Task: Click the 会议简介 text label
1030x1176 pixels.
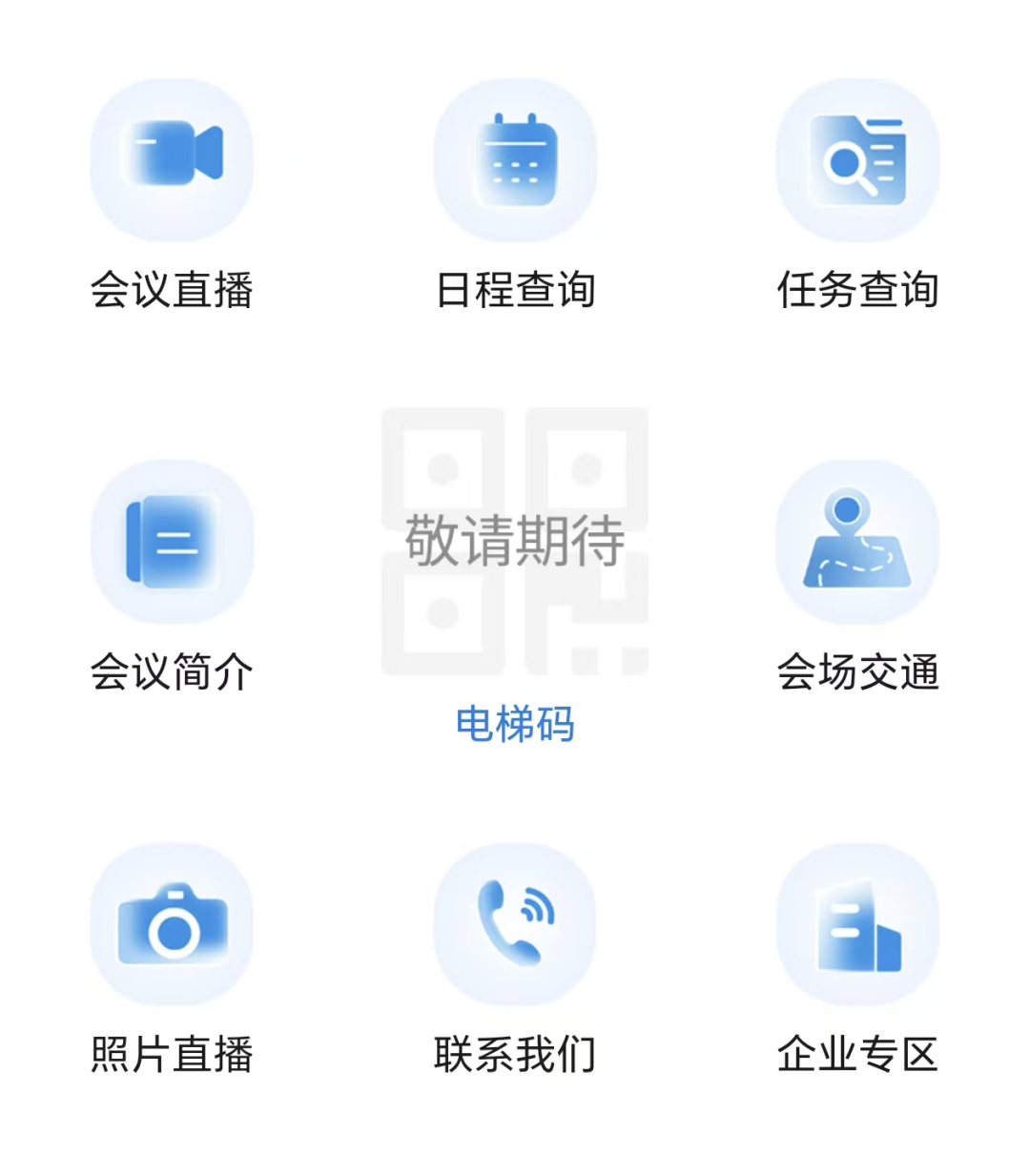Action: tap(172, 671)
